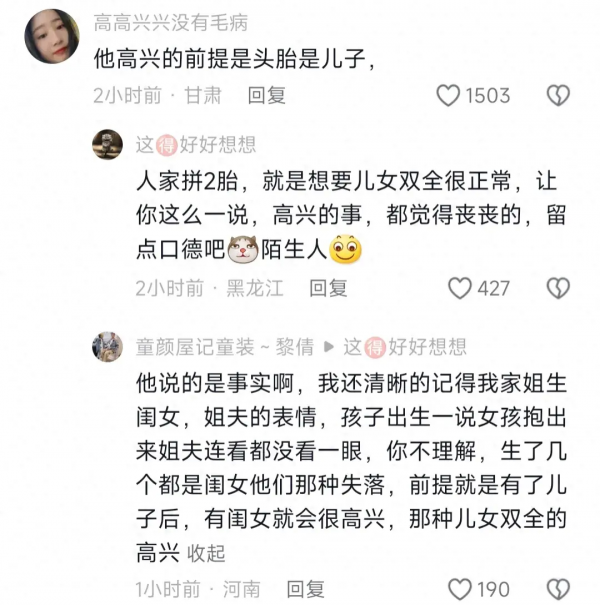
Task: Dislike the comment by 高高兴兴没有毛病
Action: tap(558, 95)
